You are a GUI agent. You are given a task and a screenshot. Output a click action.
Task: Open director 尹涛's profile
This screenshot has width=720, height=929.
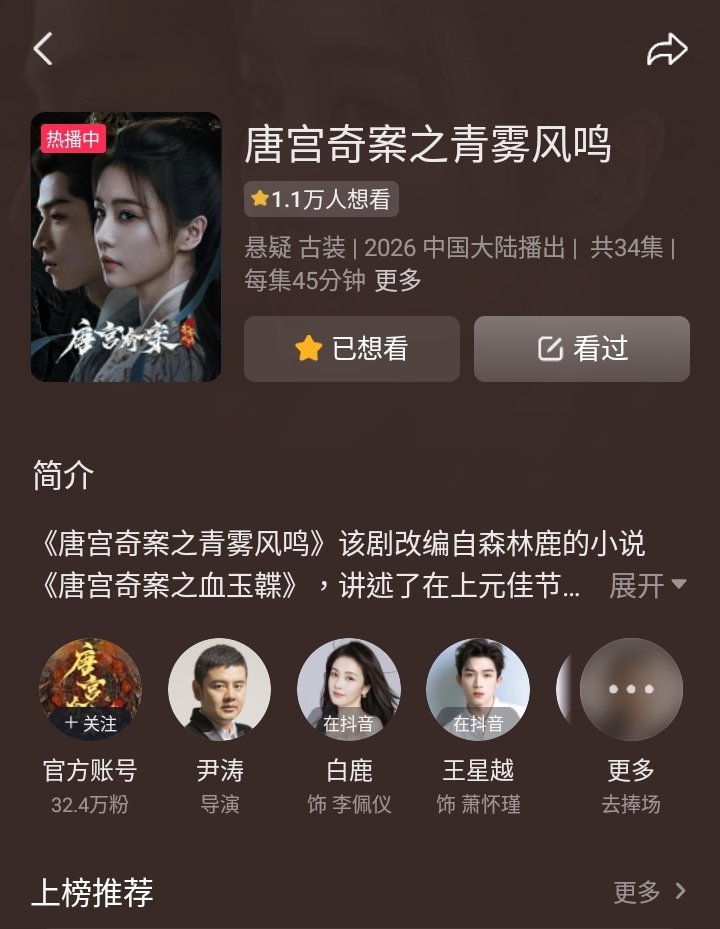(219, 690)
